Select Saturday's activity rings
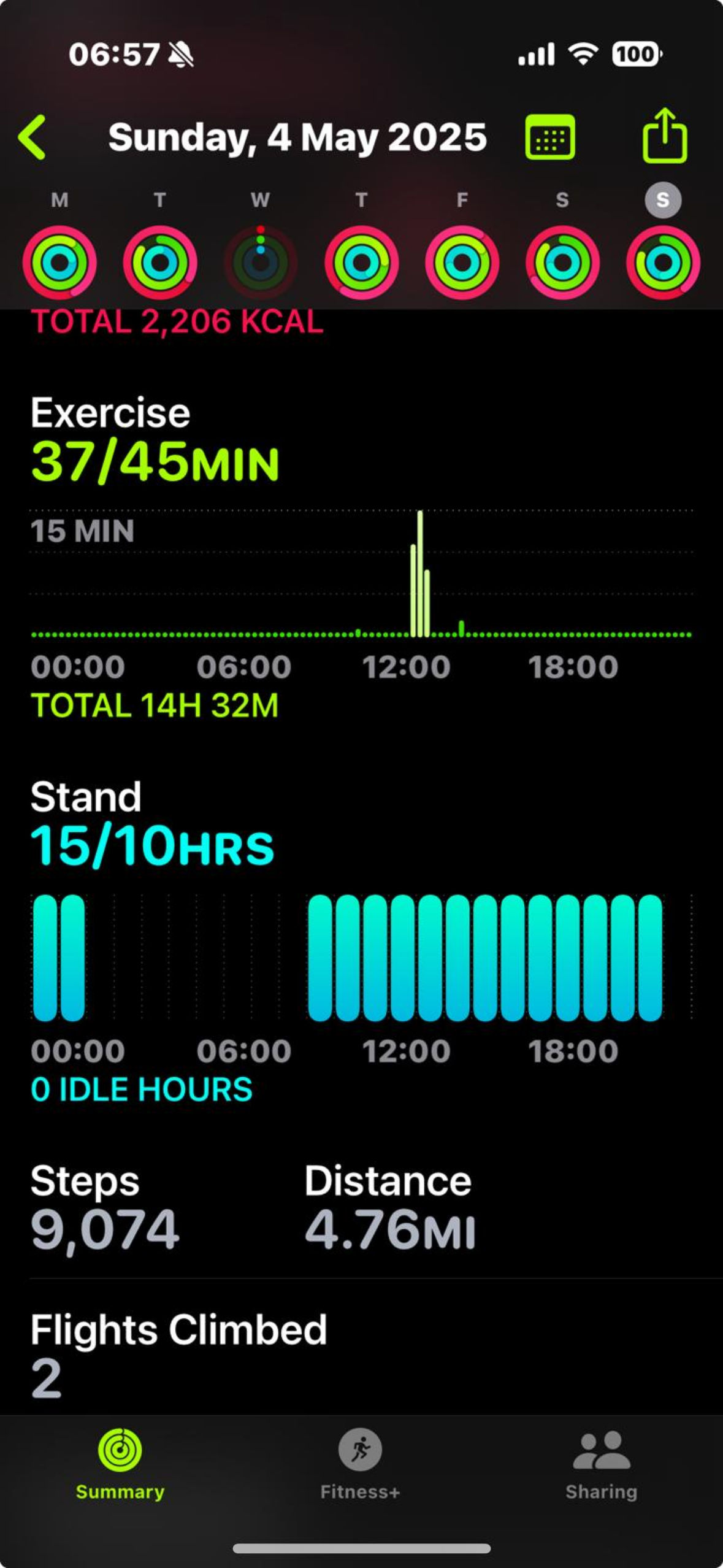Viewport: 723px width, 1568px height. [x=562, y=263]
